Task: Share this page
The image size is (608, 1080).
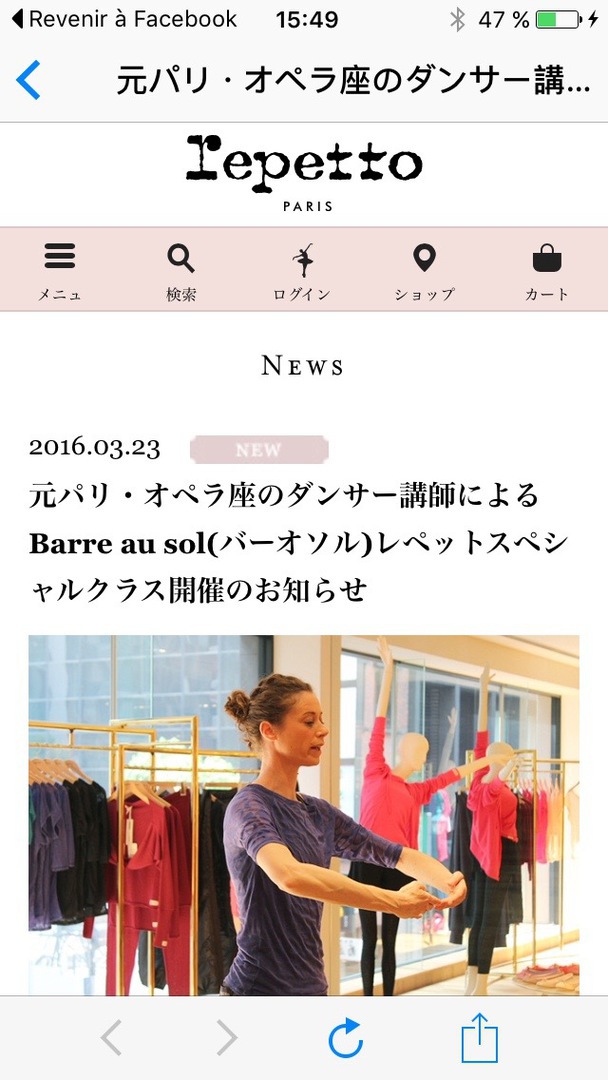Action: (479, 1038)
